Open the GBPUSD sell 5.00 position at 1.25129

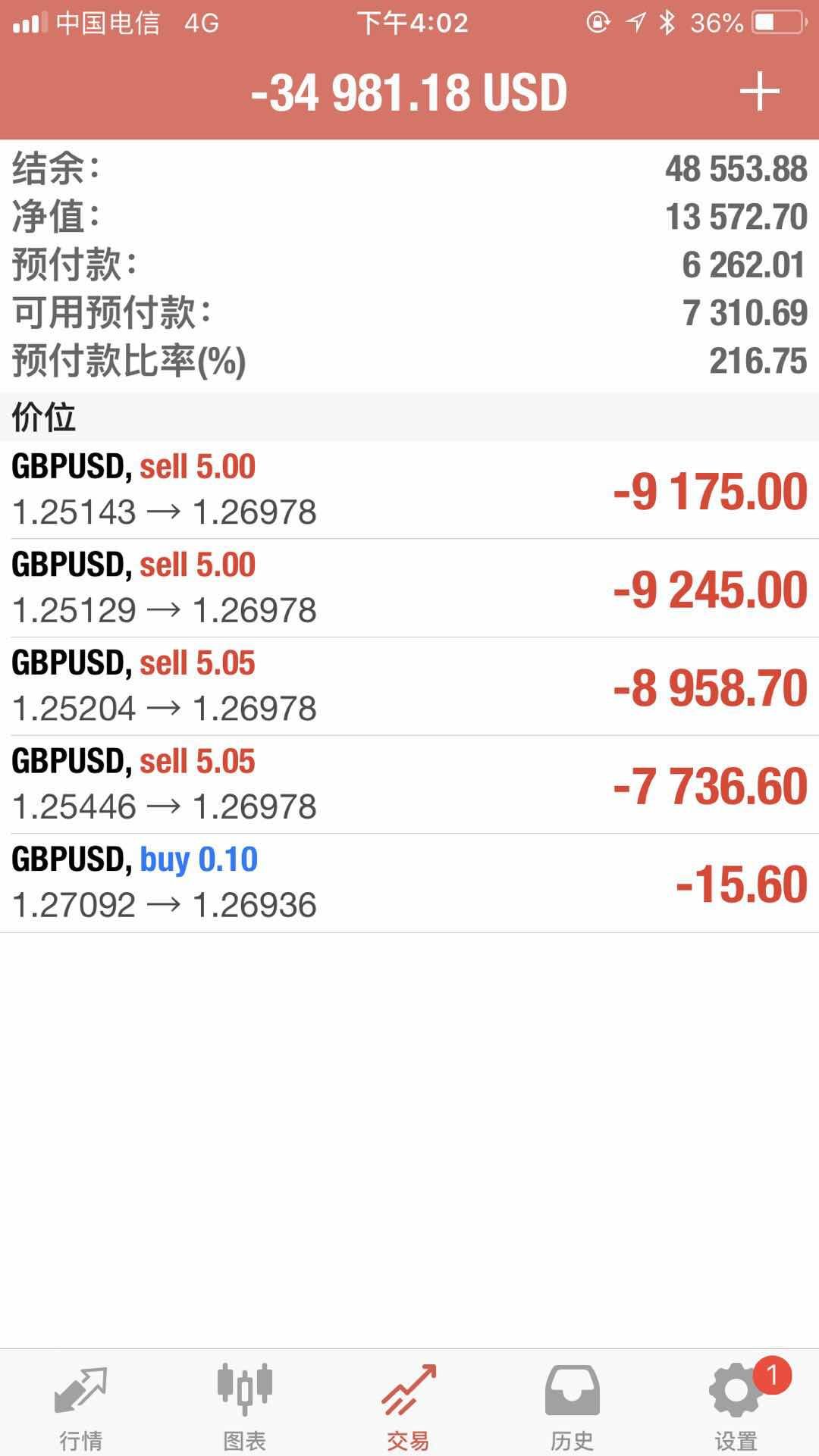coord(409,588)
